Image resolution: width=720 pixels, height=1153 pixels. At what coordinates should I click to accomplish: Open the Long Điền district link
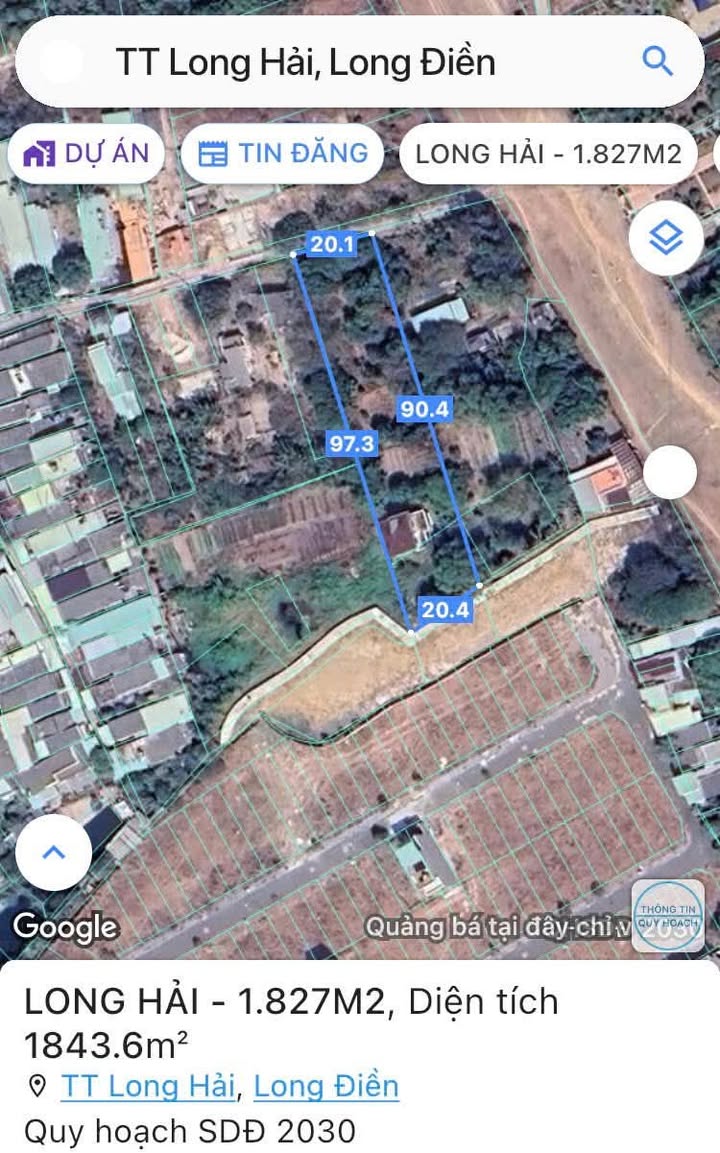[x=326, y=1085]
